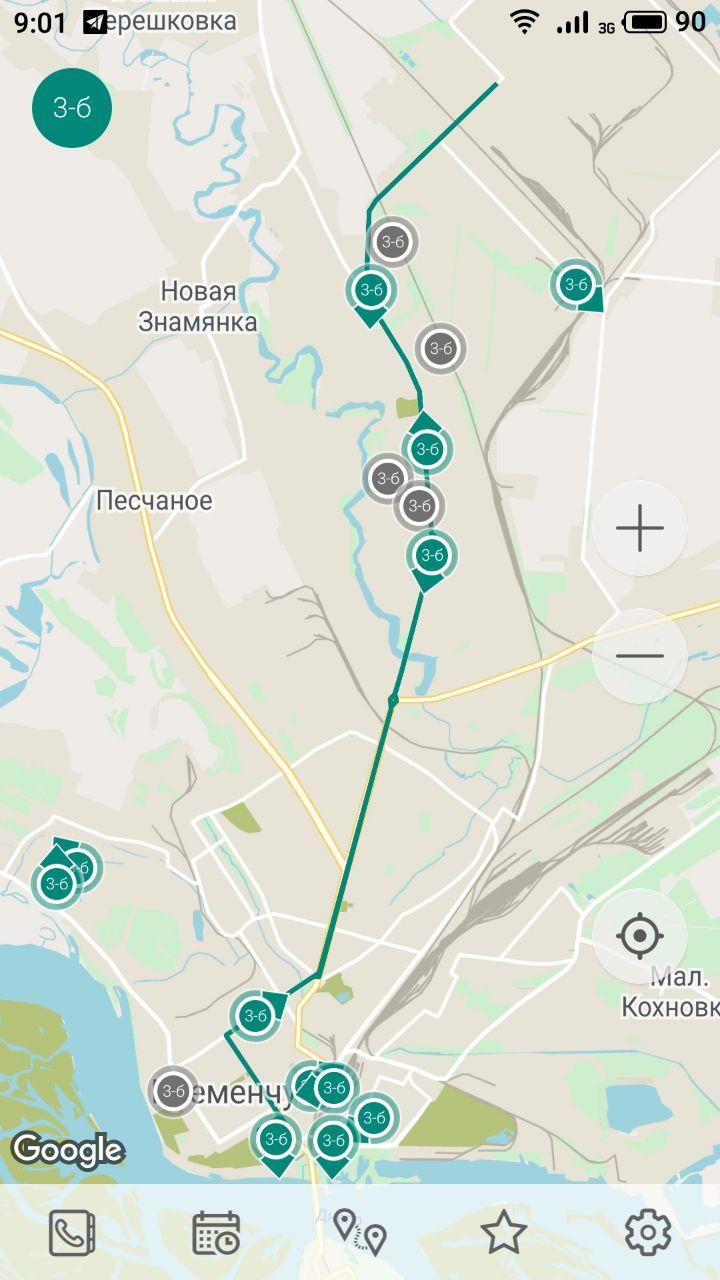This screenshot has width=720, height=1280.
Task: Open the schedule calendar
Action: coord(216,1233)
